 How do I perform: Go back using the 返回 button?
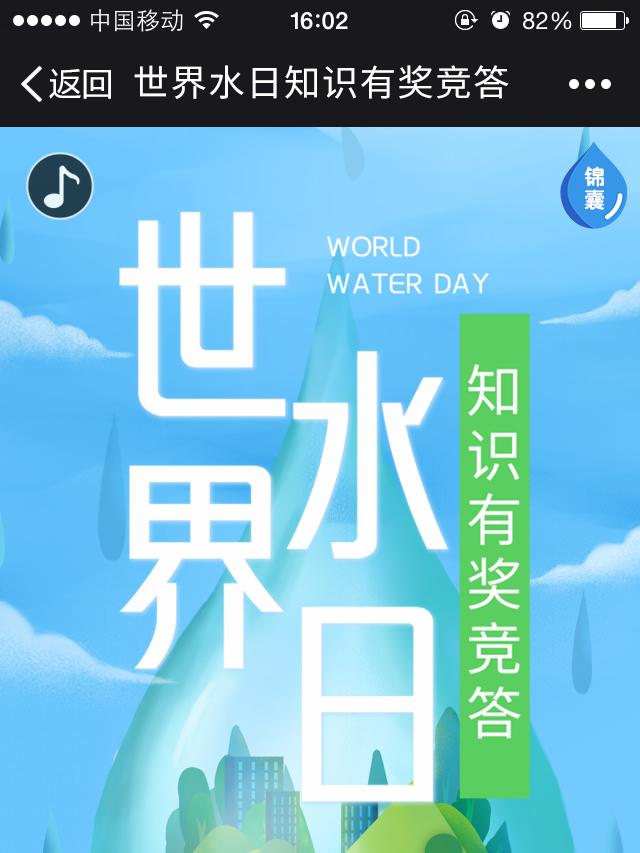(66, 84)
